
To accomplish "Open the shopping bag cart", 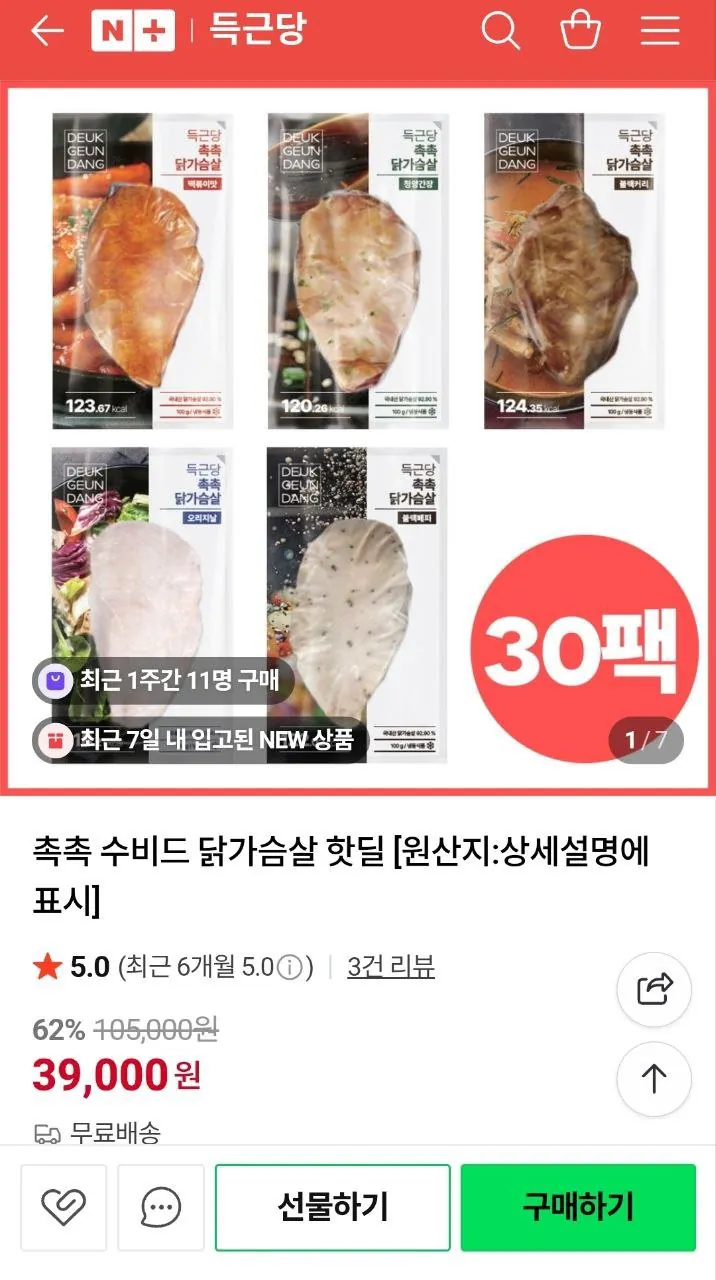I will click(x=580, y=31).
